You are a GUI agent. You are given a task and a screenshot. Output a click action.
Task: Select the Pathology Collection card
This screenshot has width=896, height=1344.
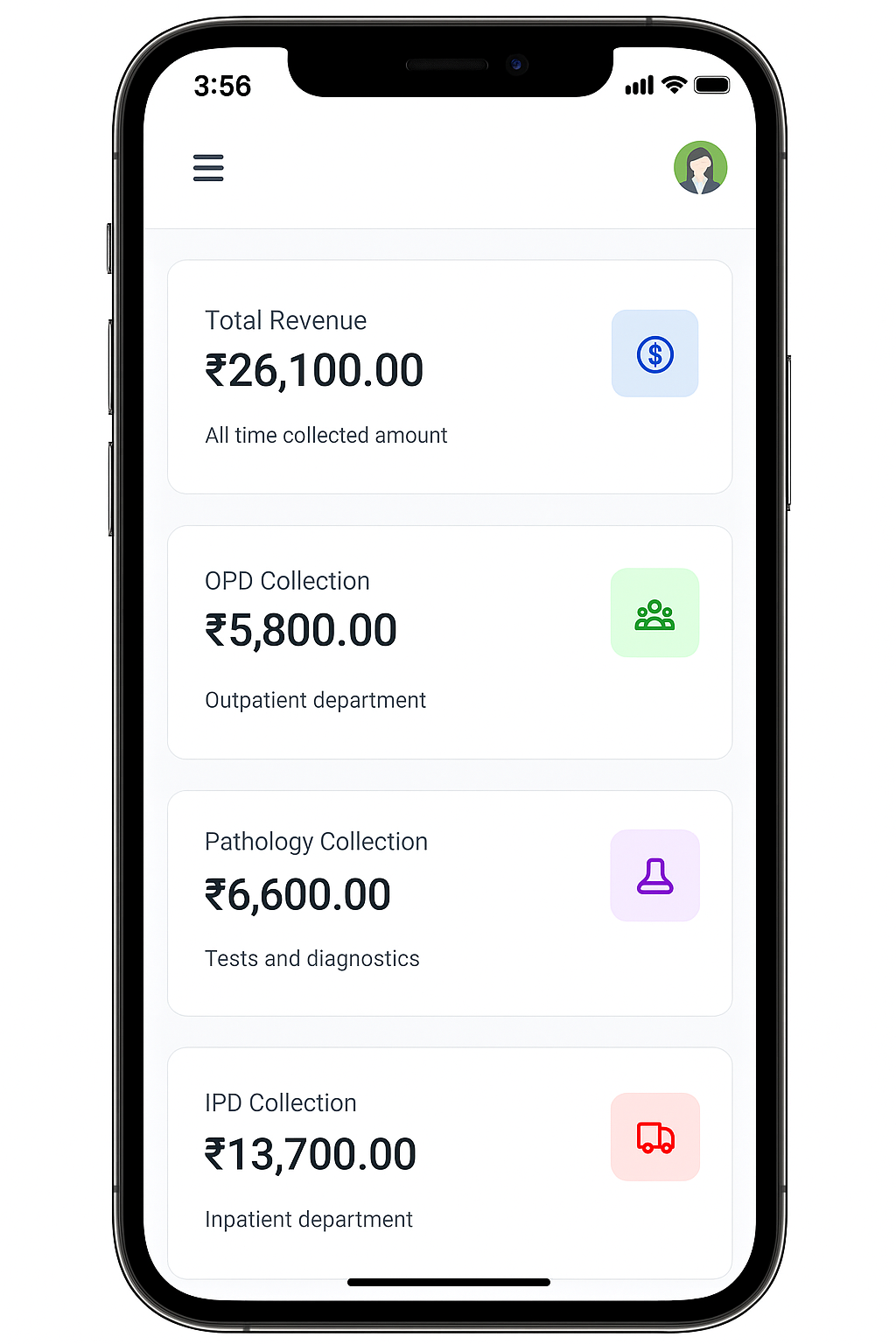pyautogui.click(x=449, y=902)
